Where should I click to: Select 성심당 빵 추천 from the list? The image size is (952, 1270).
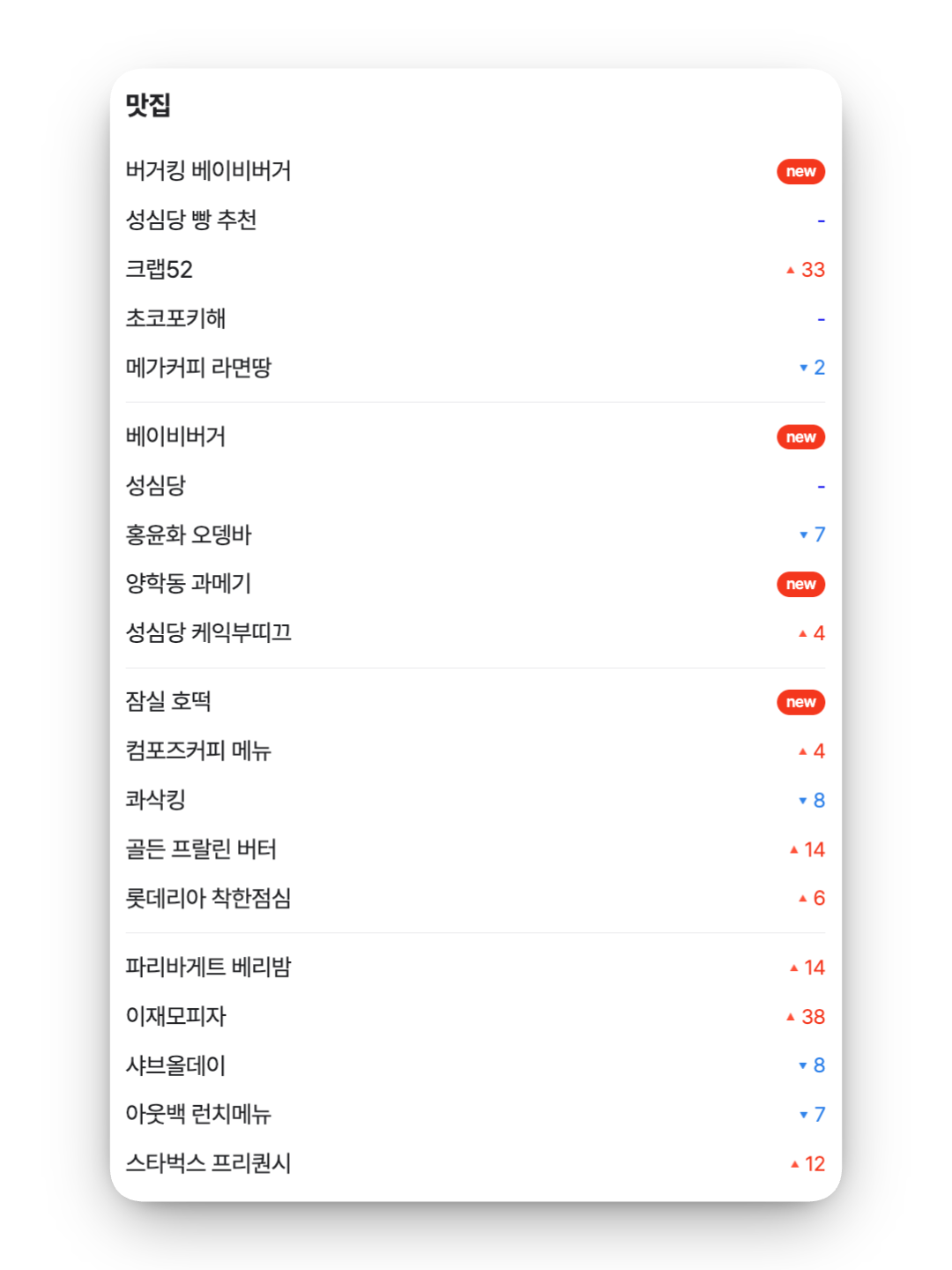click(191, 220)
